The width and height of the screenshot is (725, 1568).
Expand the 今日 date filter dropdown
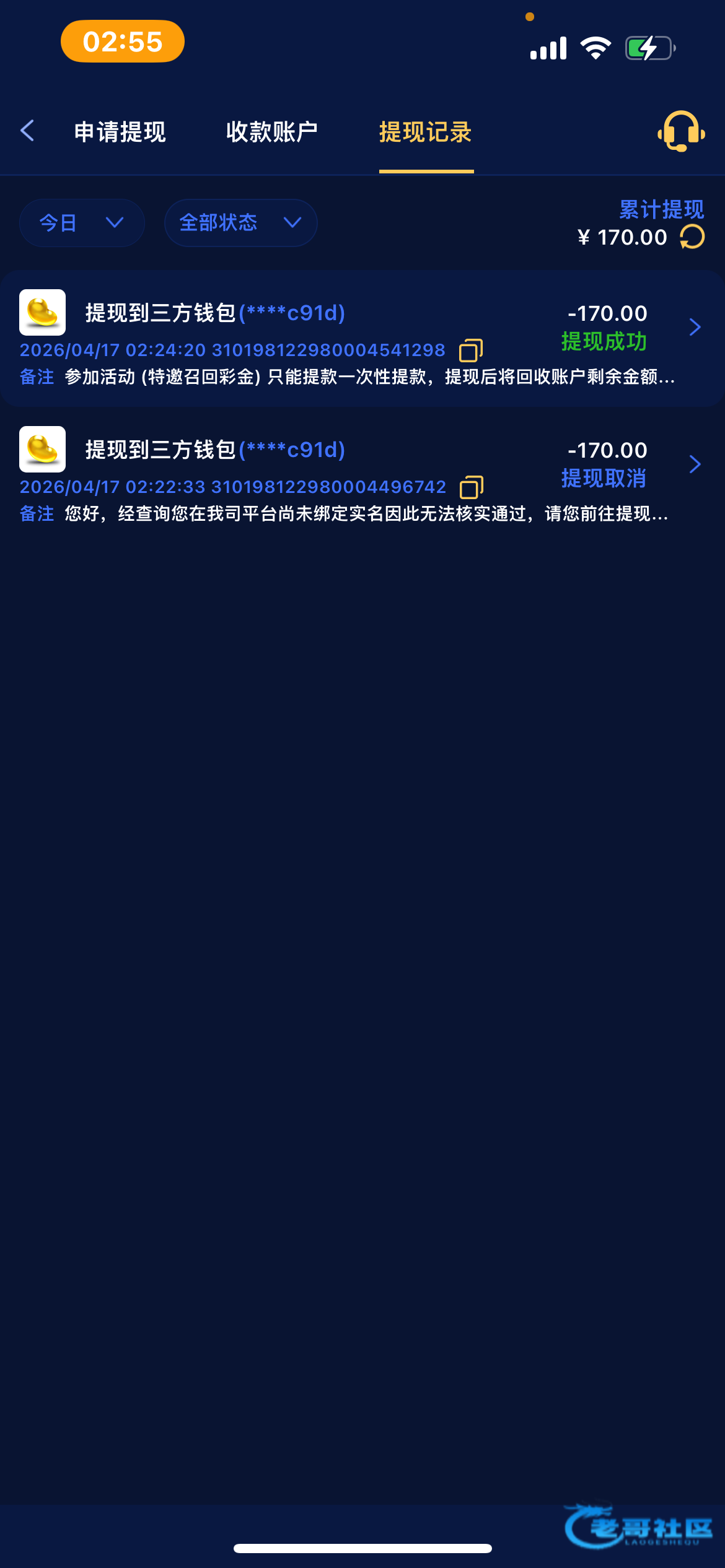pos(82,223)
